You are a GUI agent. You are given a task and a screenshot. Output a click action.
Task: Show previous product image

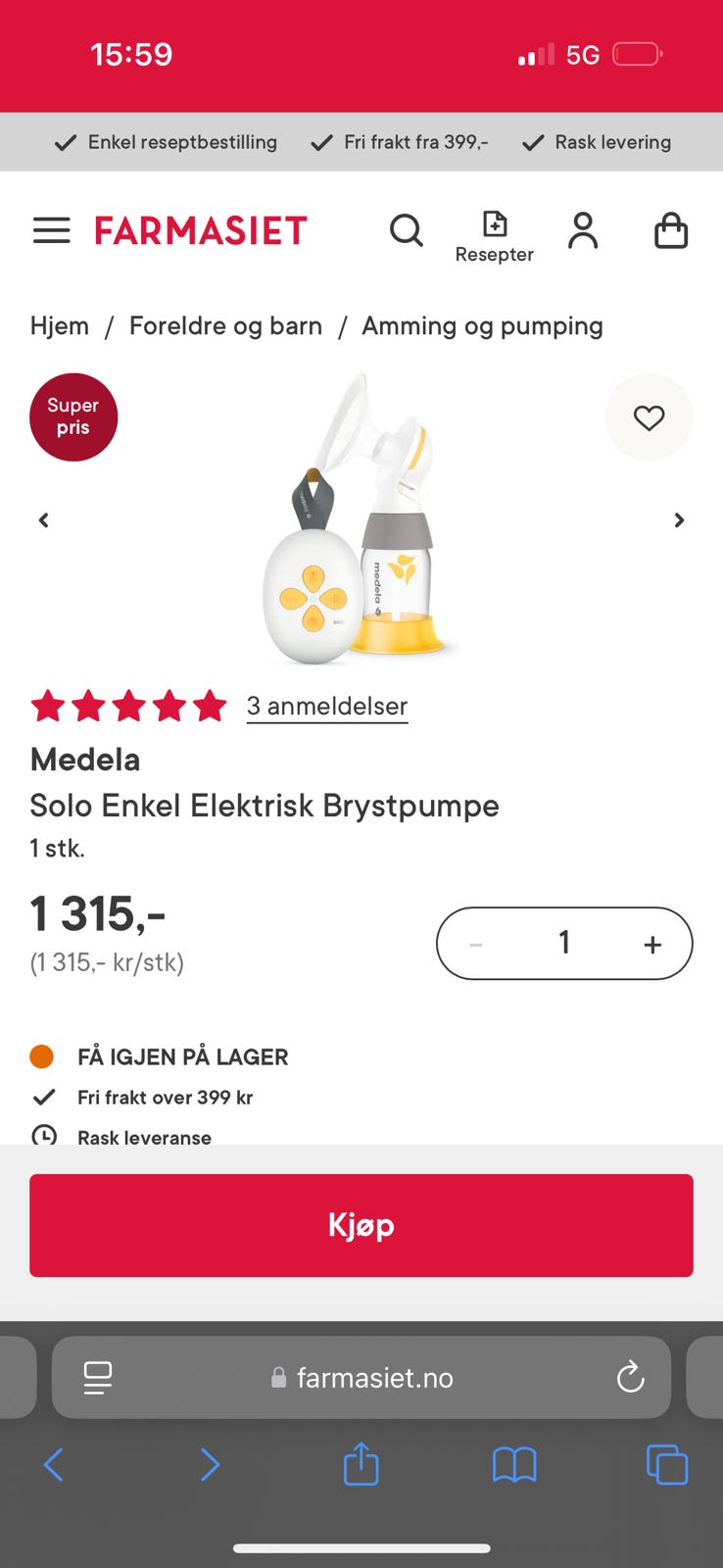(43, 519)
